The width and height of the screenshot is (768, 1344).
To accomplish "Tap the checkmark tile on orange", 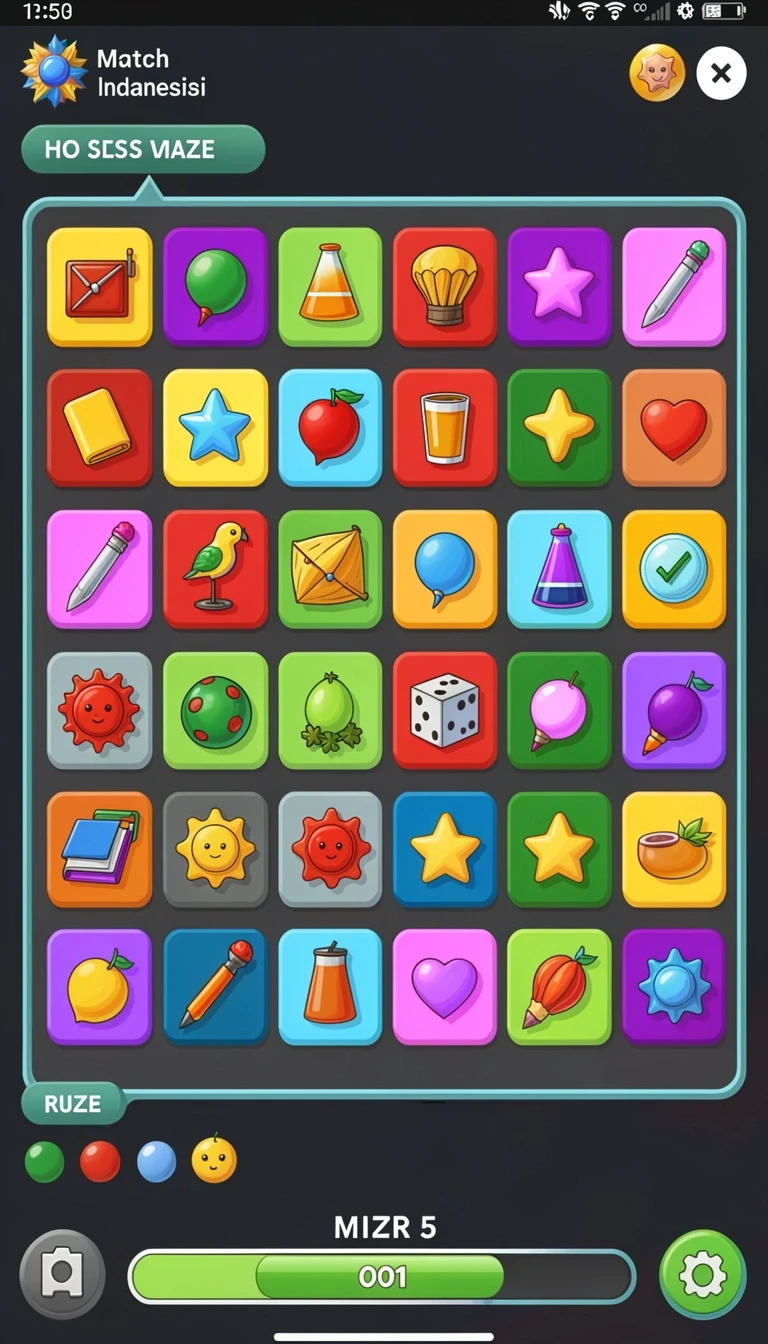I will (x=674, y=569).
